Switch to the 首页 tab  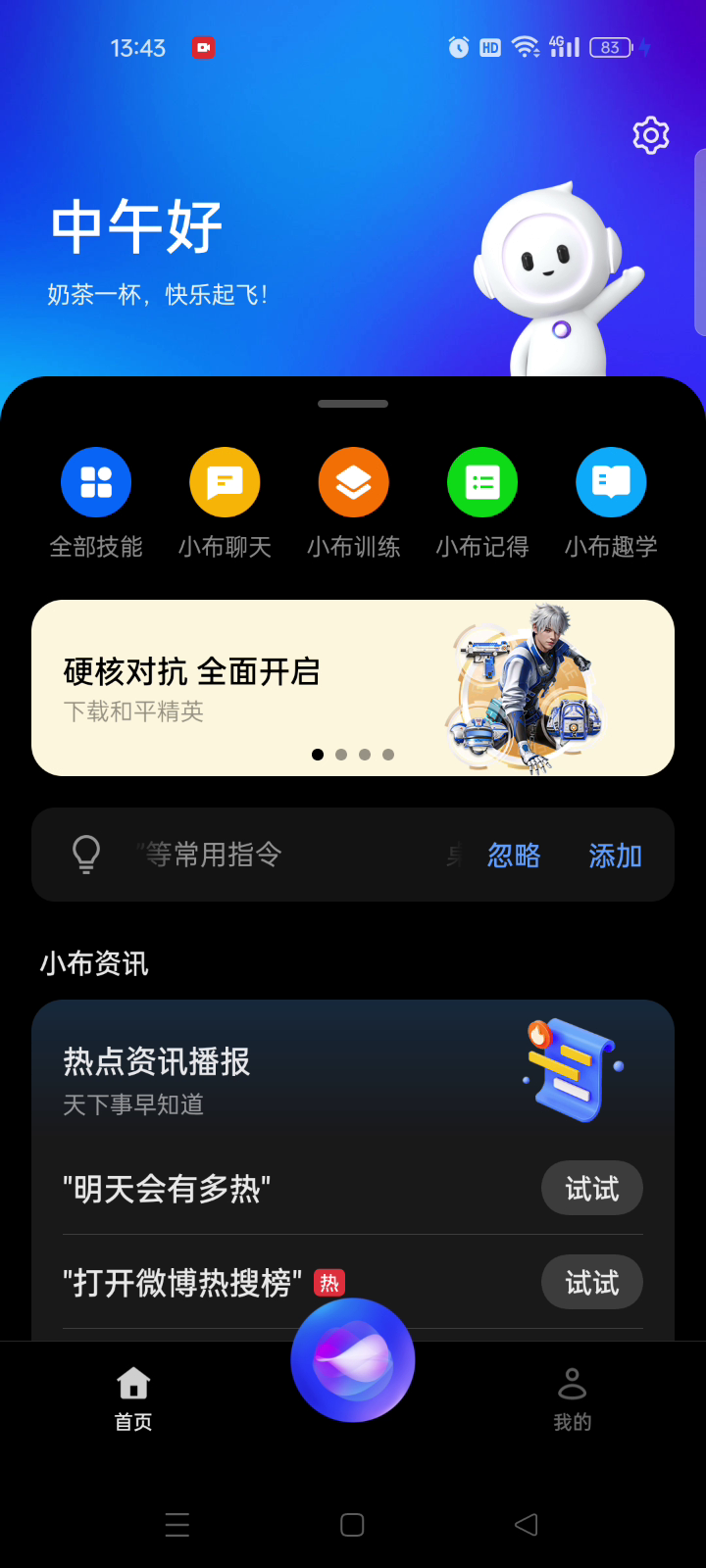(133, 1397)
